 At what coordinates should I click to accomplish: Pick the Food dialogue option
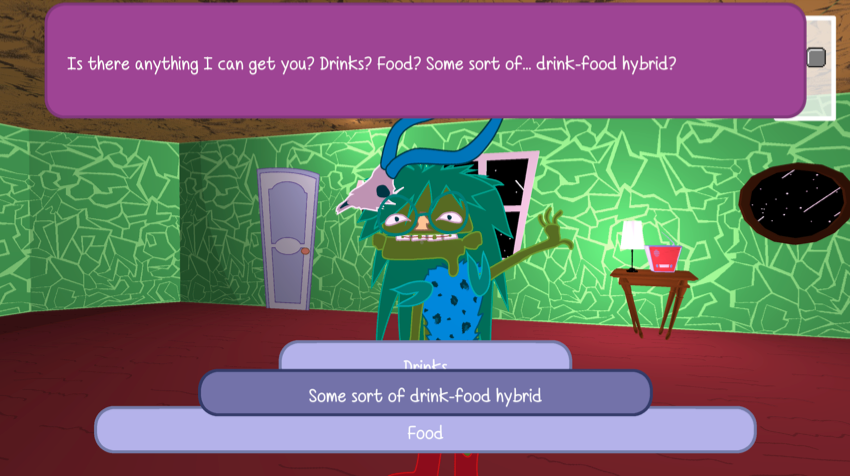(x=425, y=434)
